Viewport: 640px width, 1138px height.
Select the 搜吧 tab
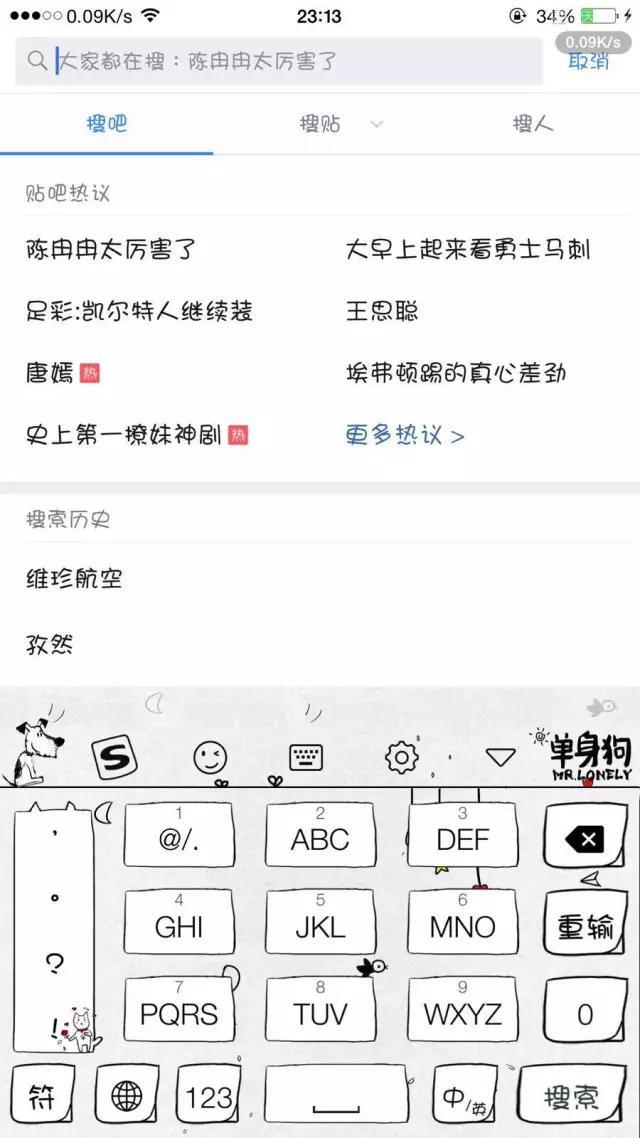[x=107, y=124]
